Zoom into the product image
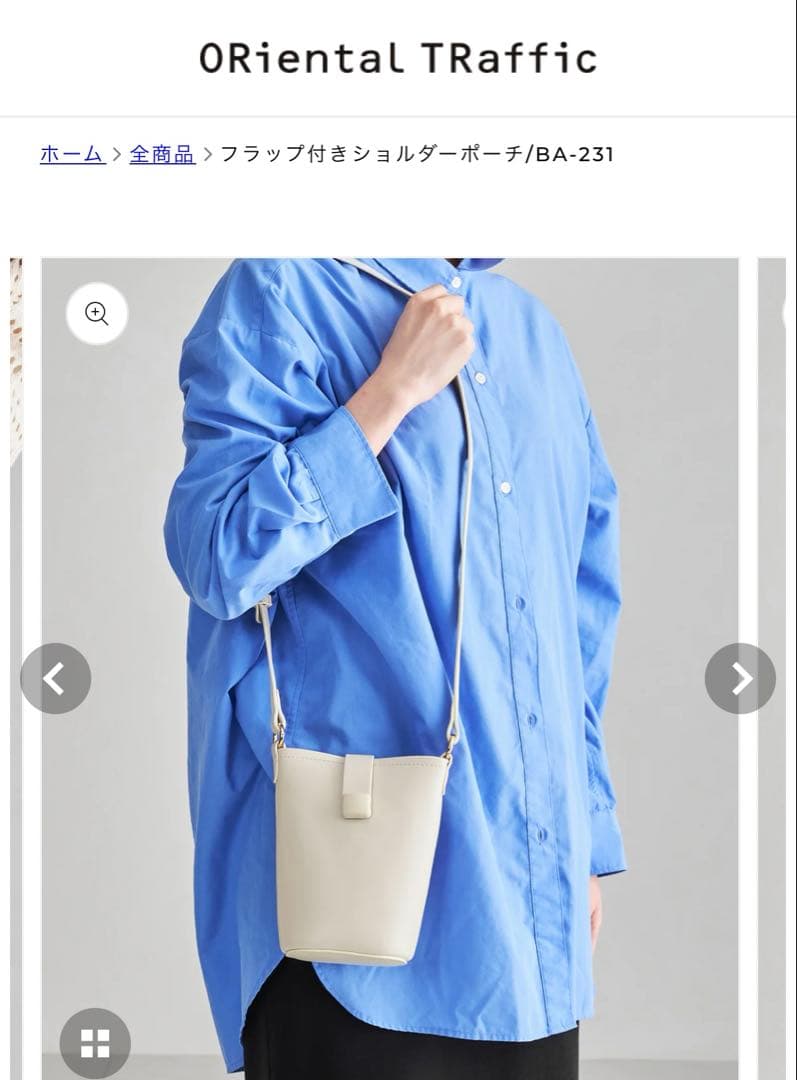The image size is (797, 1080). 97,314
